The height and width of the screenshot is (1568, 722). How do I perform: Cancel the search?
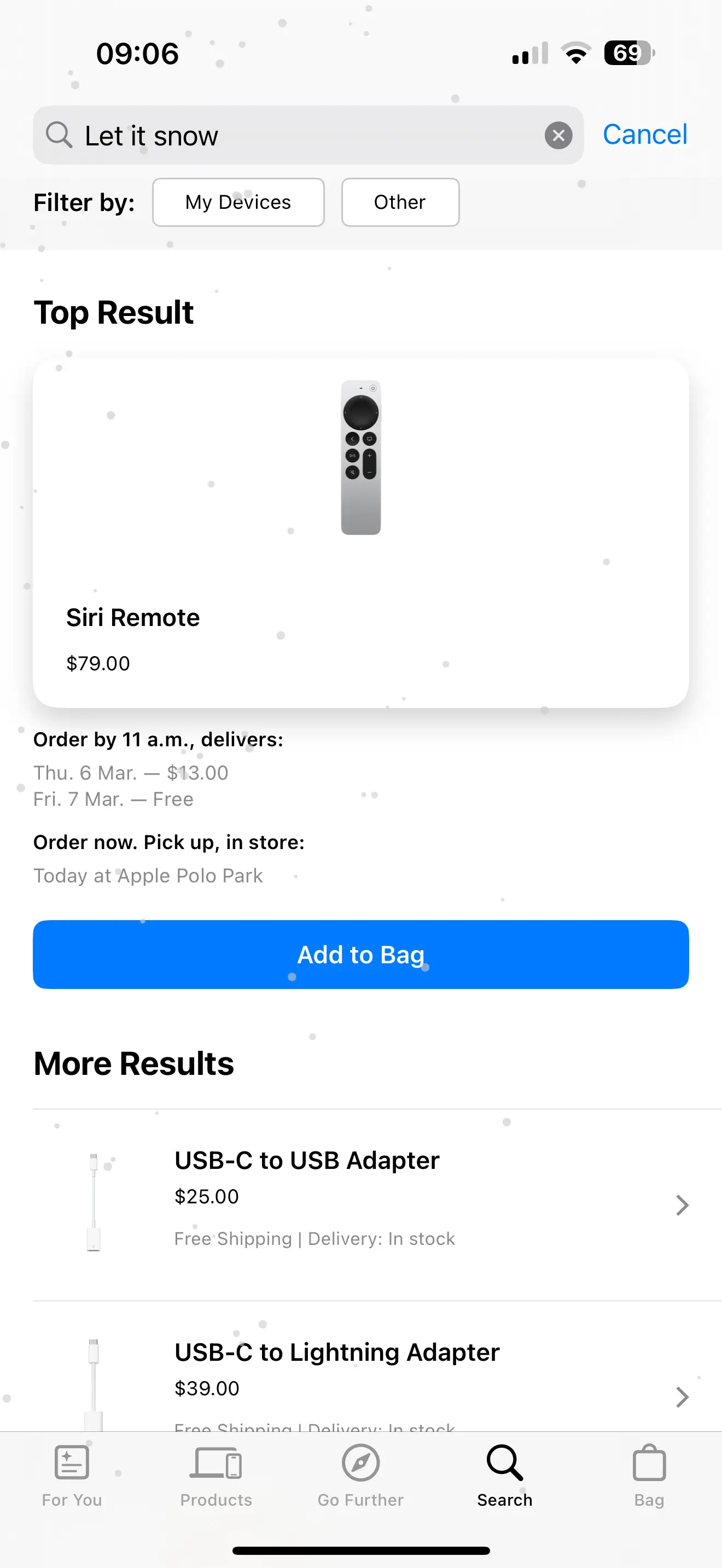[x=645, y=134]
